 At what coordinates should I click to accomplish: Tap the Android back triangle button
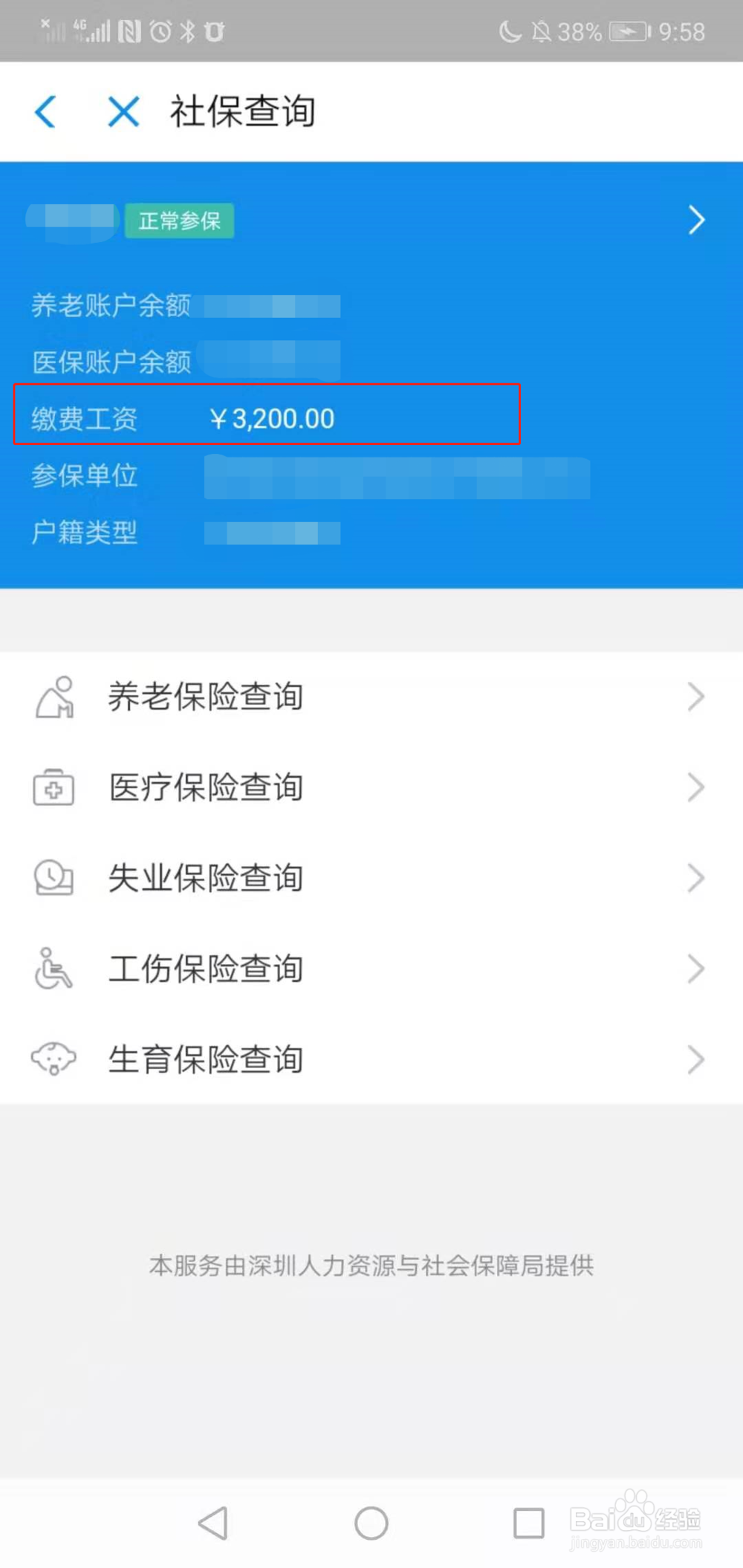pyautogui.click(x=213, y=1523)
